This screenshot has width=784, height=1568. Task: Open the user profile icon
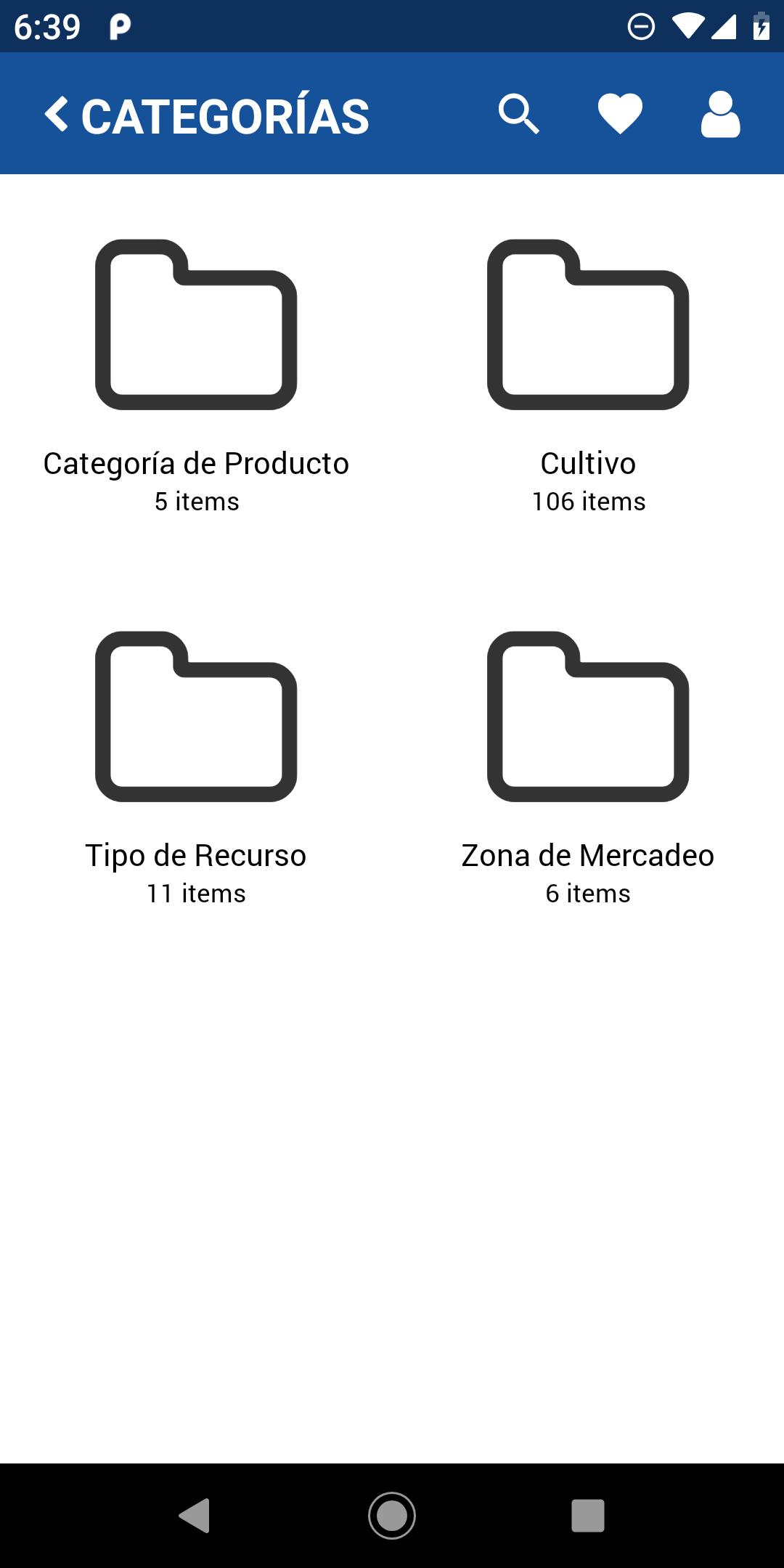click(720, 115)
